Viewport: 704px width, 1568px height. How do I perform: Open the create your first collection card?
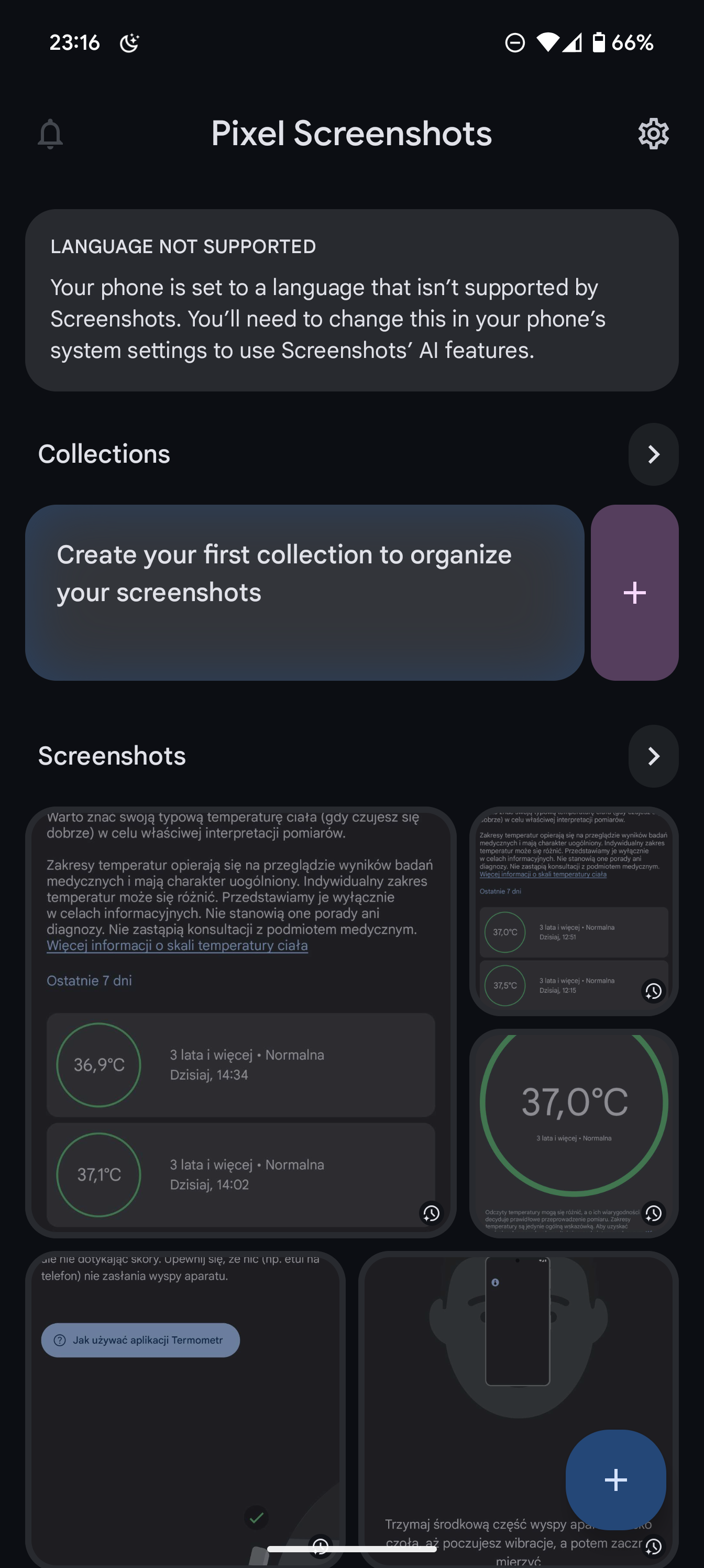click(304, 592)
